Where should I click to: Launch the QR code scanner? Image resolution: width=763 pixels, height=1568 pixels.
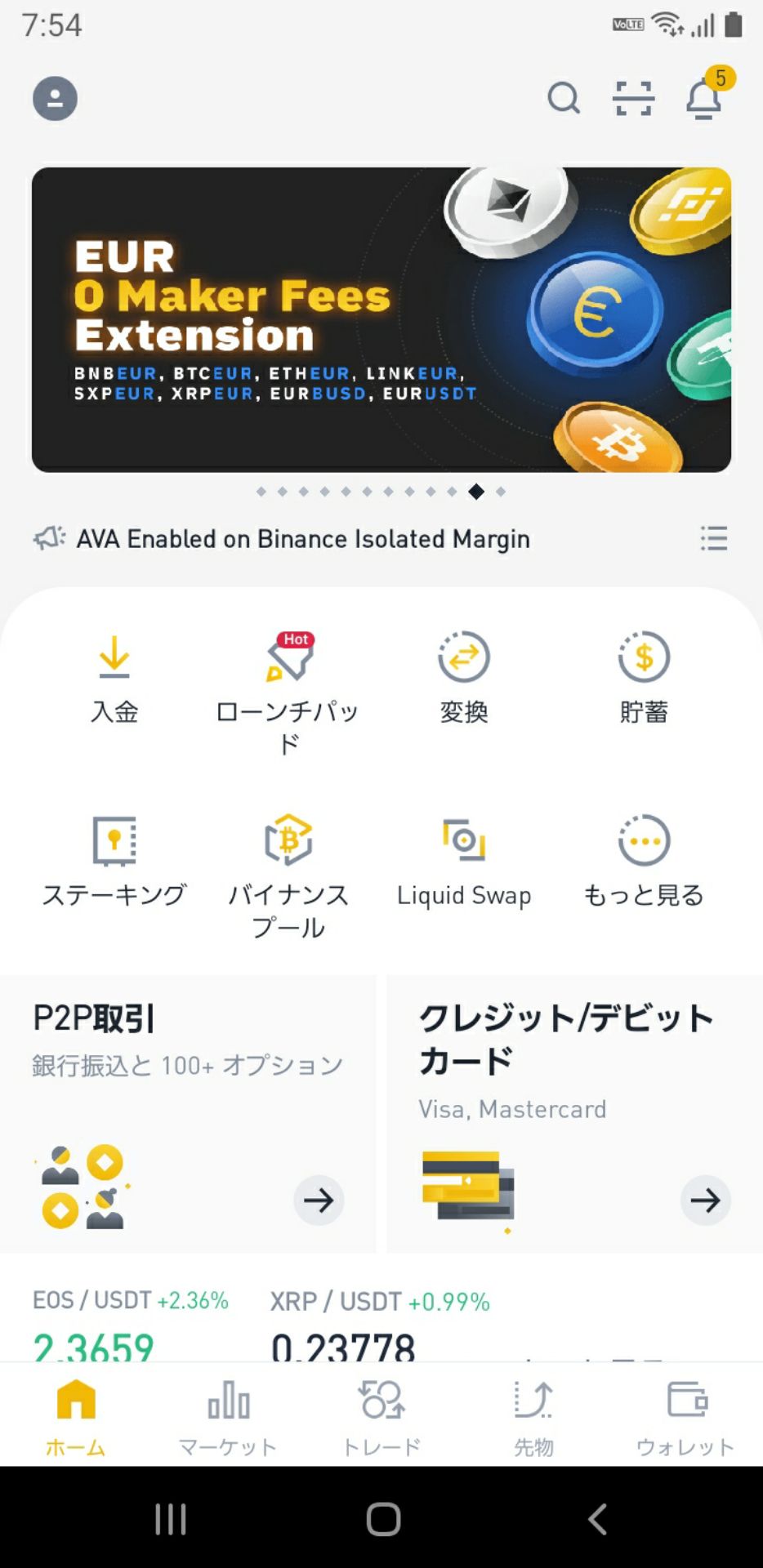(633, 99)
